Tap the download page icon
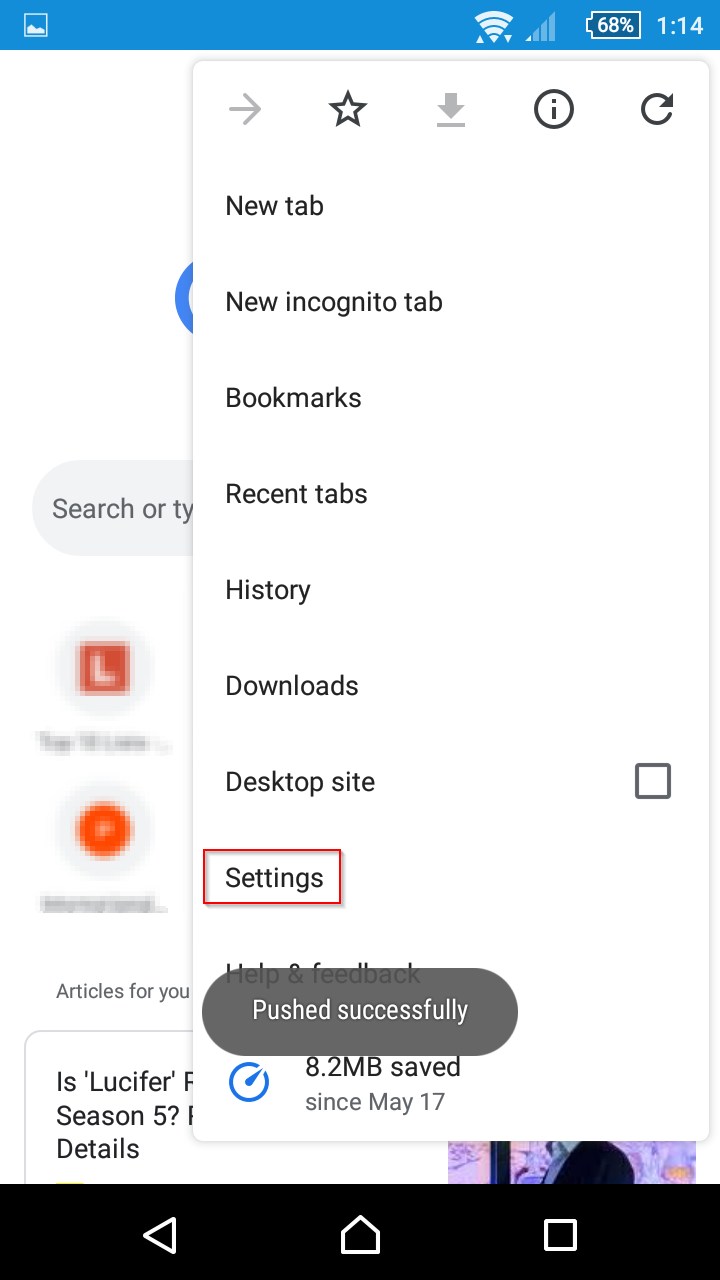 (450, 109)
